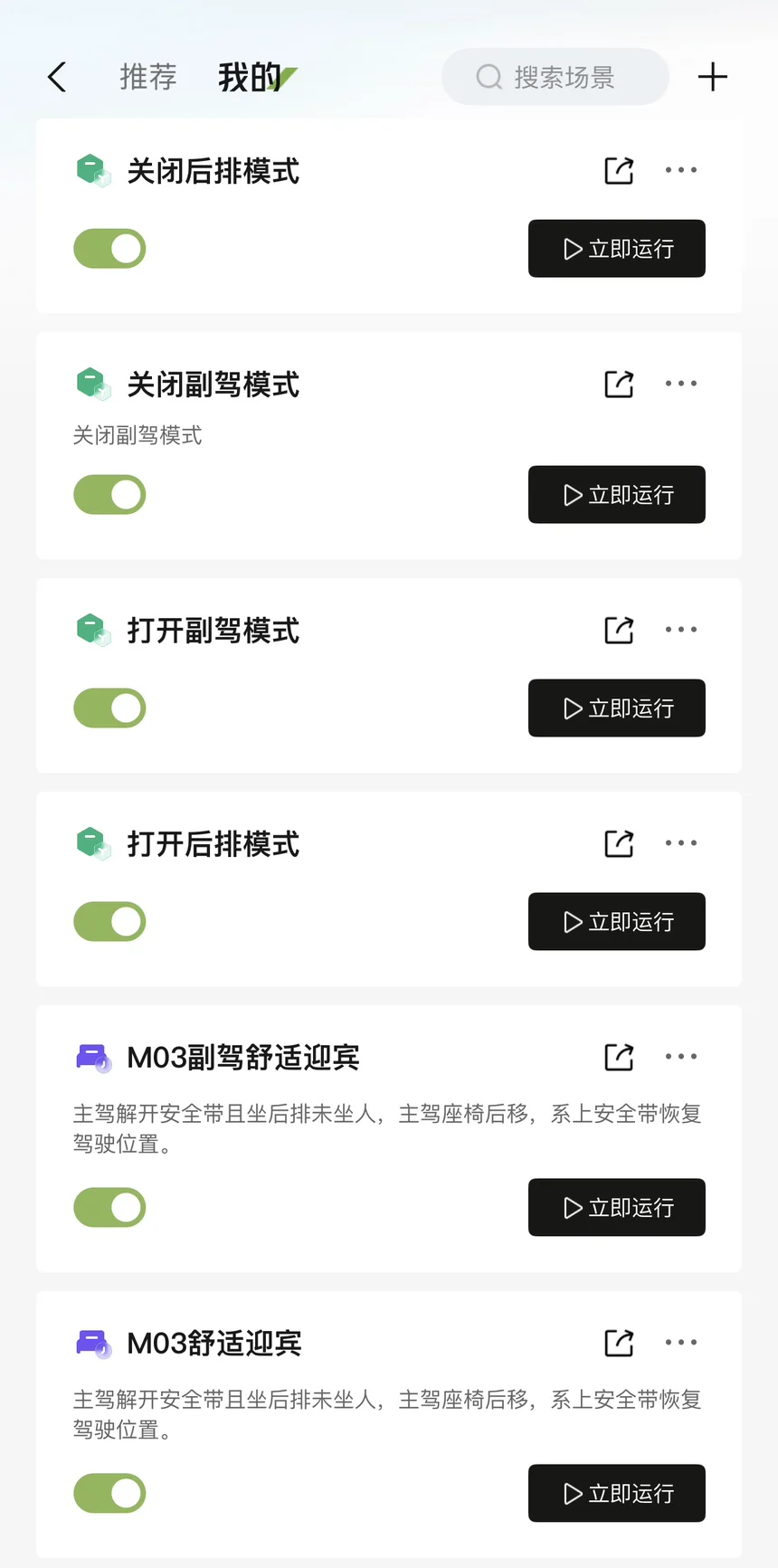778x1568 pixels.
Task: Run the M03舒适迎宾 scene immediately
Action: tap(617, 1494)
